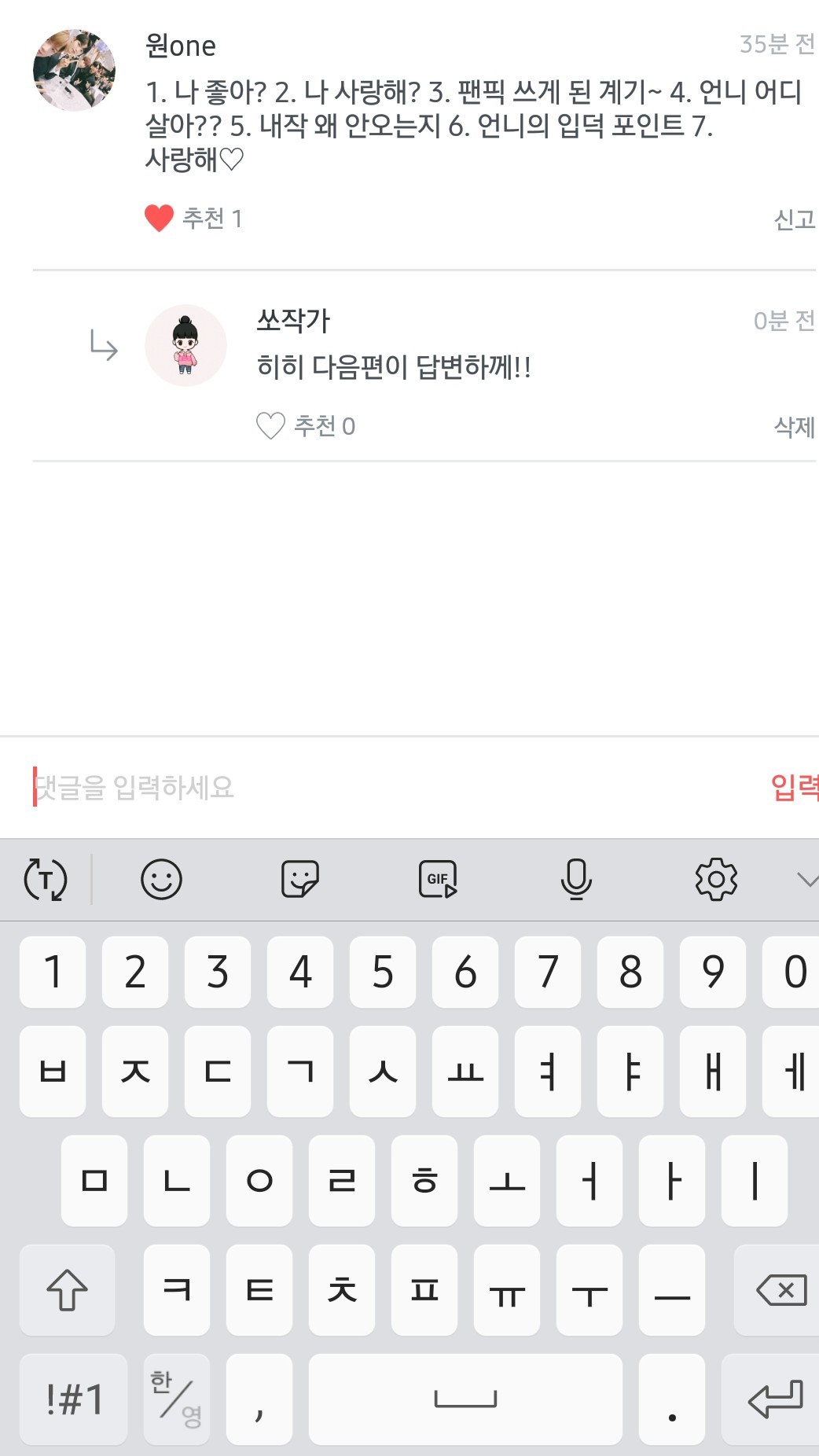This screenshot has height=1456, width=819.
Task: Switch keyboard language with 한/영 key
Action: point(177,1399)
